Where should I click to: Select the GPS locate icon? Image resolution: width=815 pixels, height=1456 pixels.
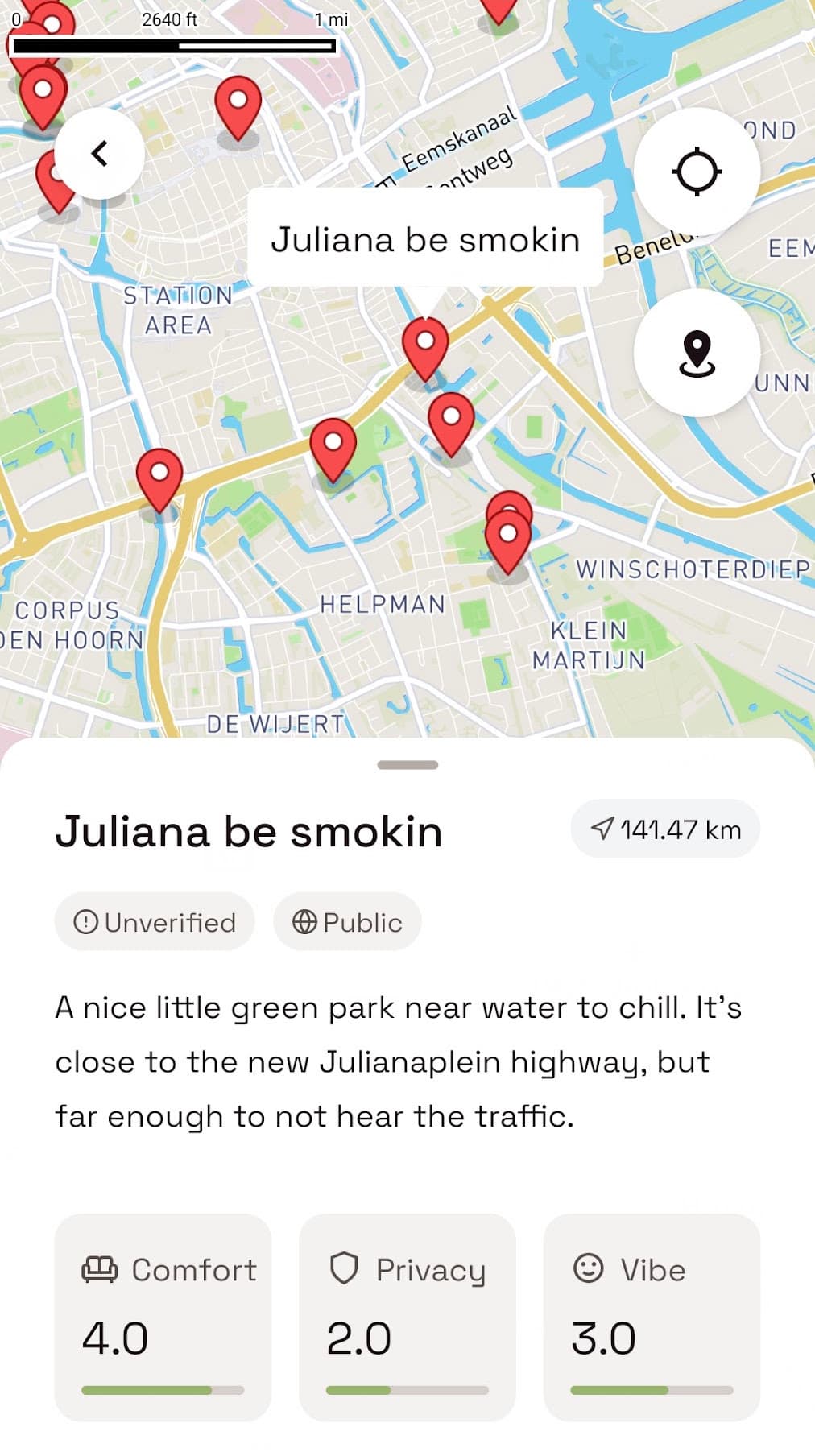click(x=696, y=172)
